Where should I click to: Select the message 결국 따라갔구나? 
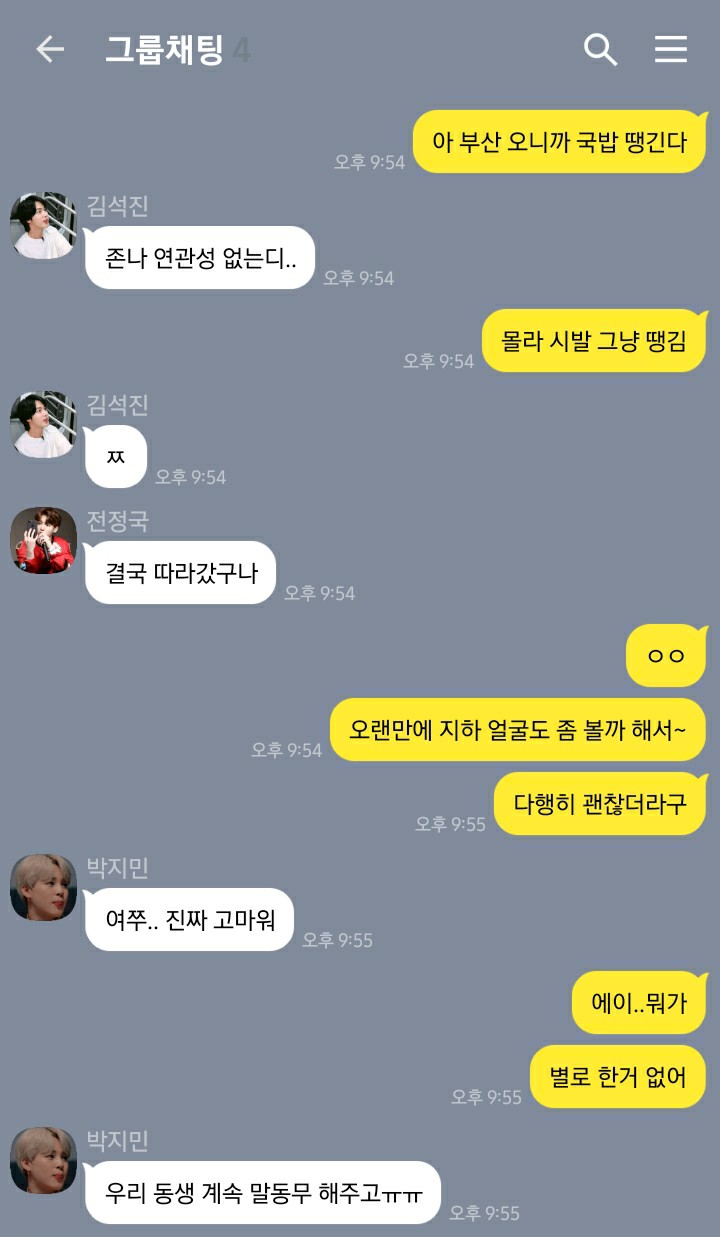click(180, 573)
